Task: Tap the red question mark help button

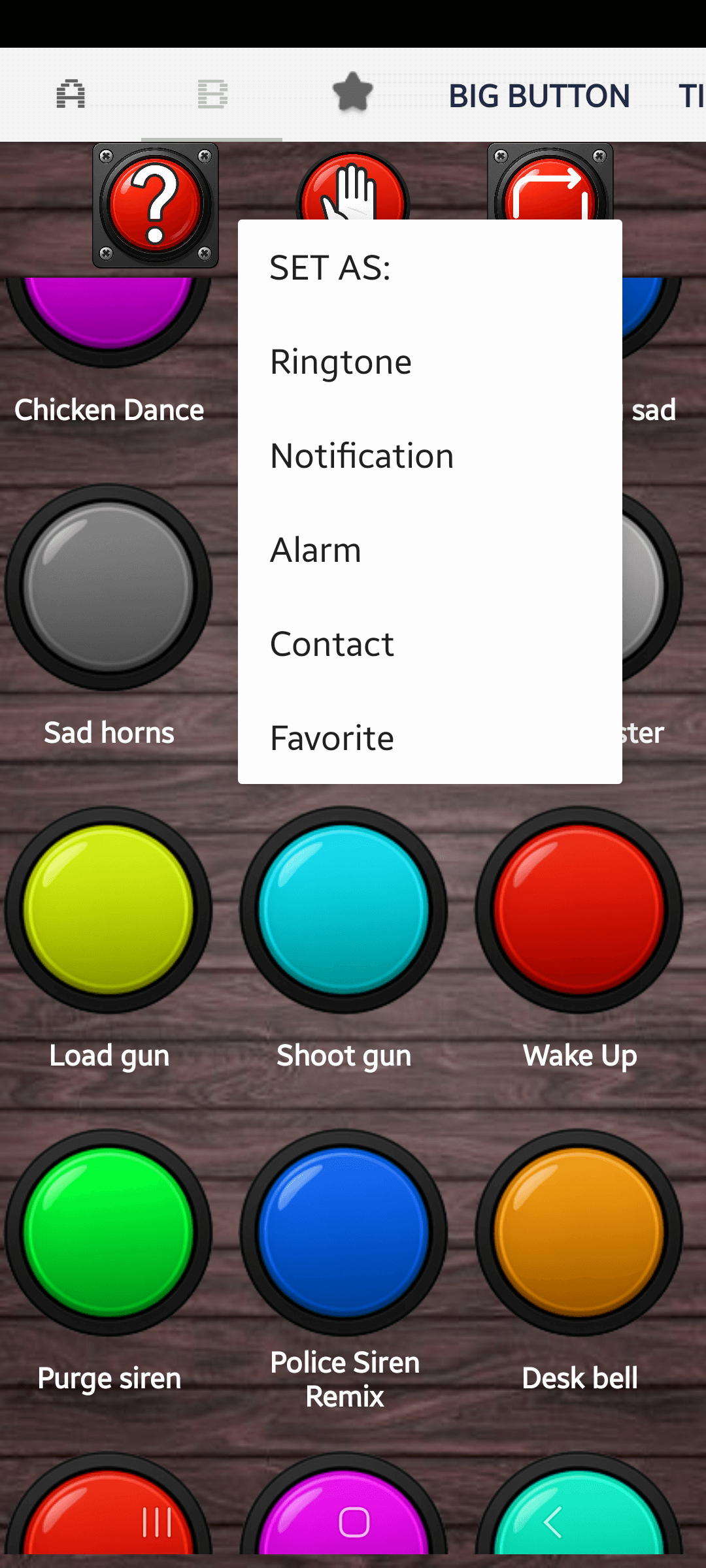Action: (x=156, y=206)
